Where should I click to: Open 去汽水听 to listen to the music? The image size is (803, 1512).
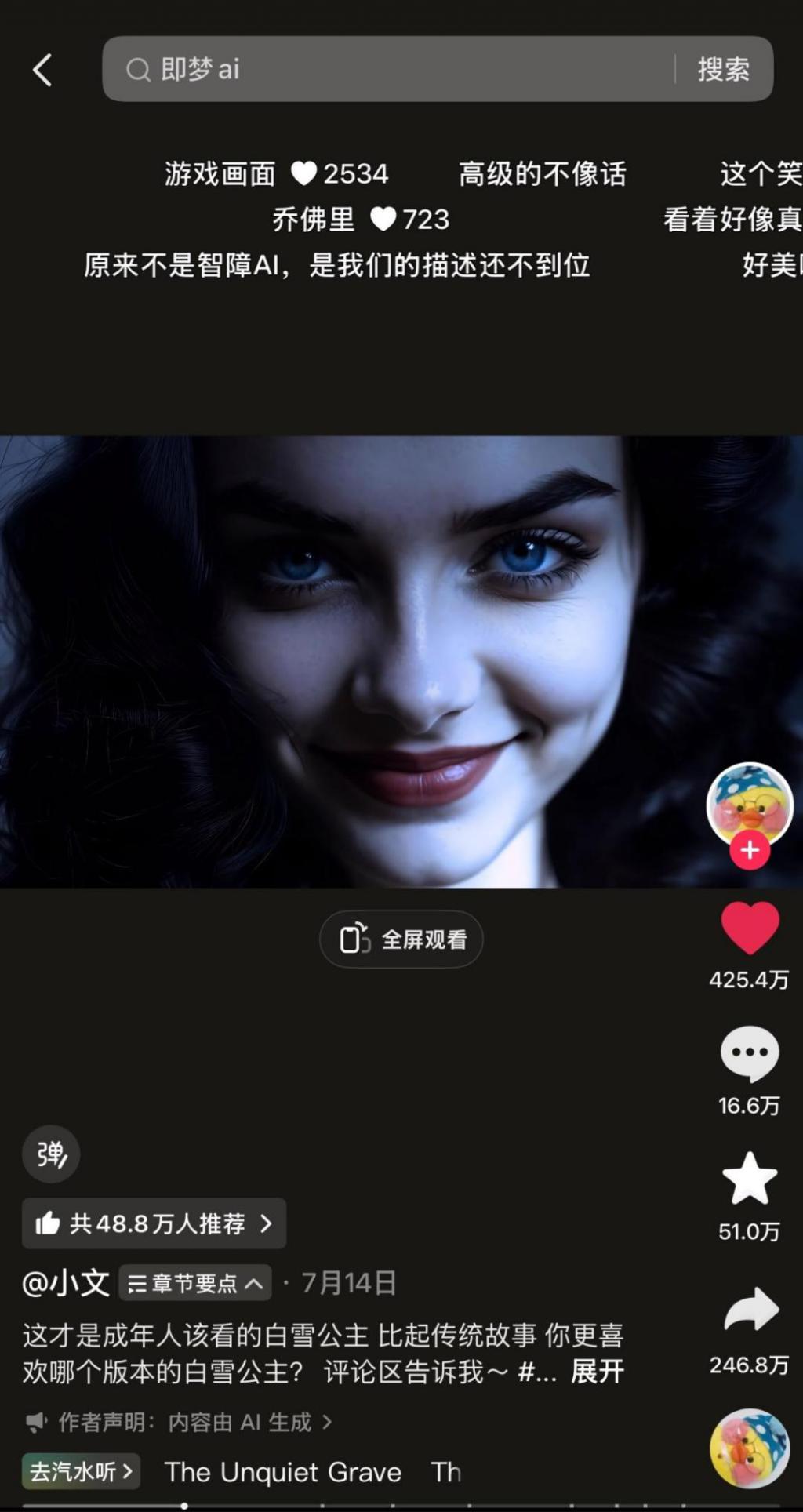(82, 1471)
